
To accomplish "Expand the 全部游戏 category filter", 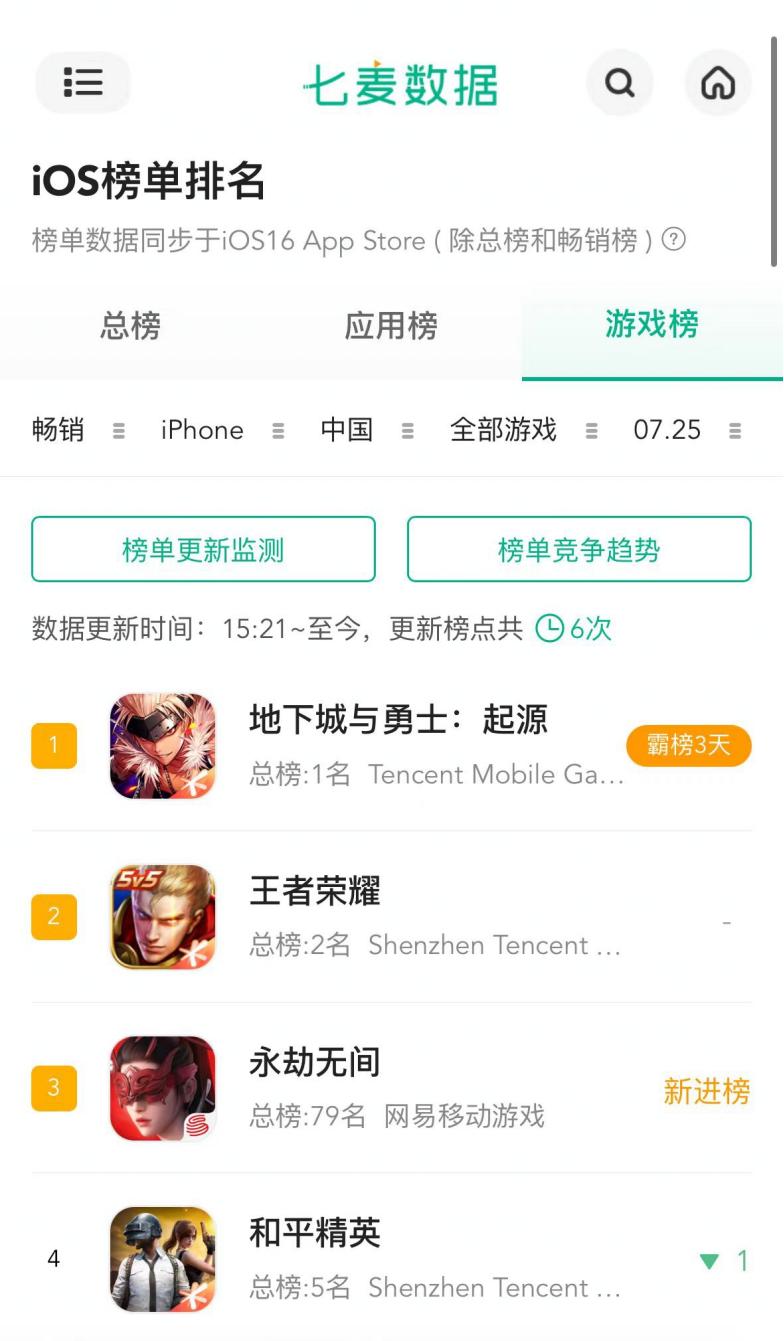I will pyautogui.click(x=523, y=431).
